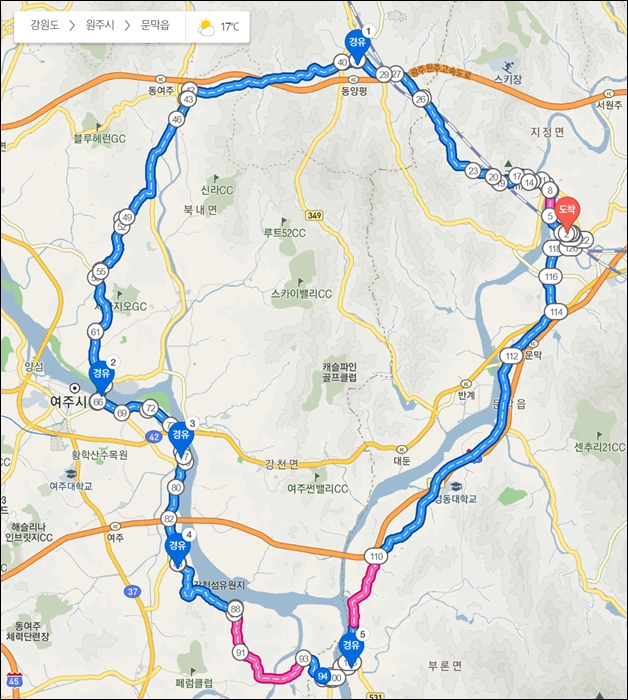Image resolution: width=628 pixels, height=700 pixels.
Task: Tap the 경유 3 waypoint marker
Action: coord(180,435)
